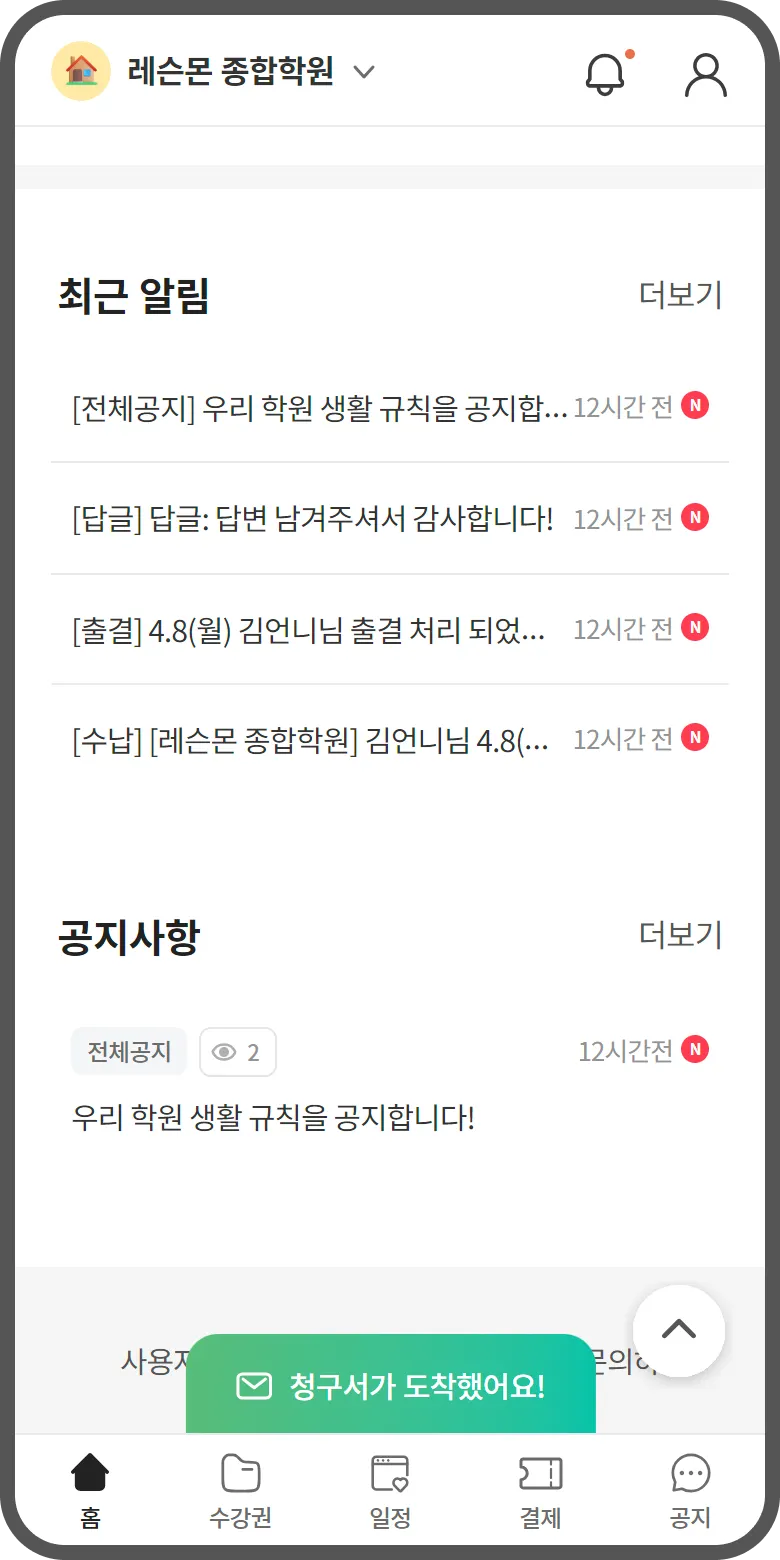Switch to the 수강권 tab
The width and height of the screenshot is (780, 1560).
click(240, 1492)
